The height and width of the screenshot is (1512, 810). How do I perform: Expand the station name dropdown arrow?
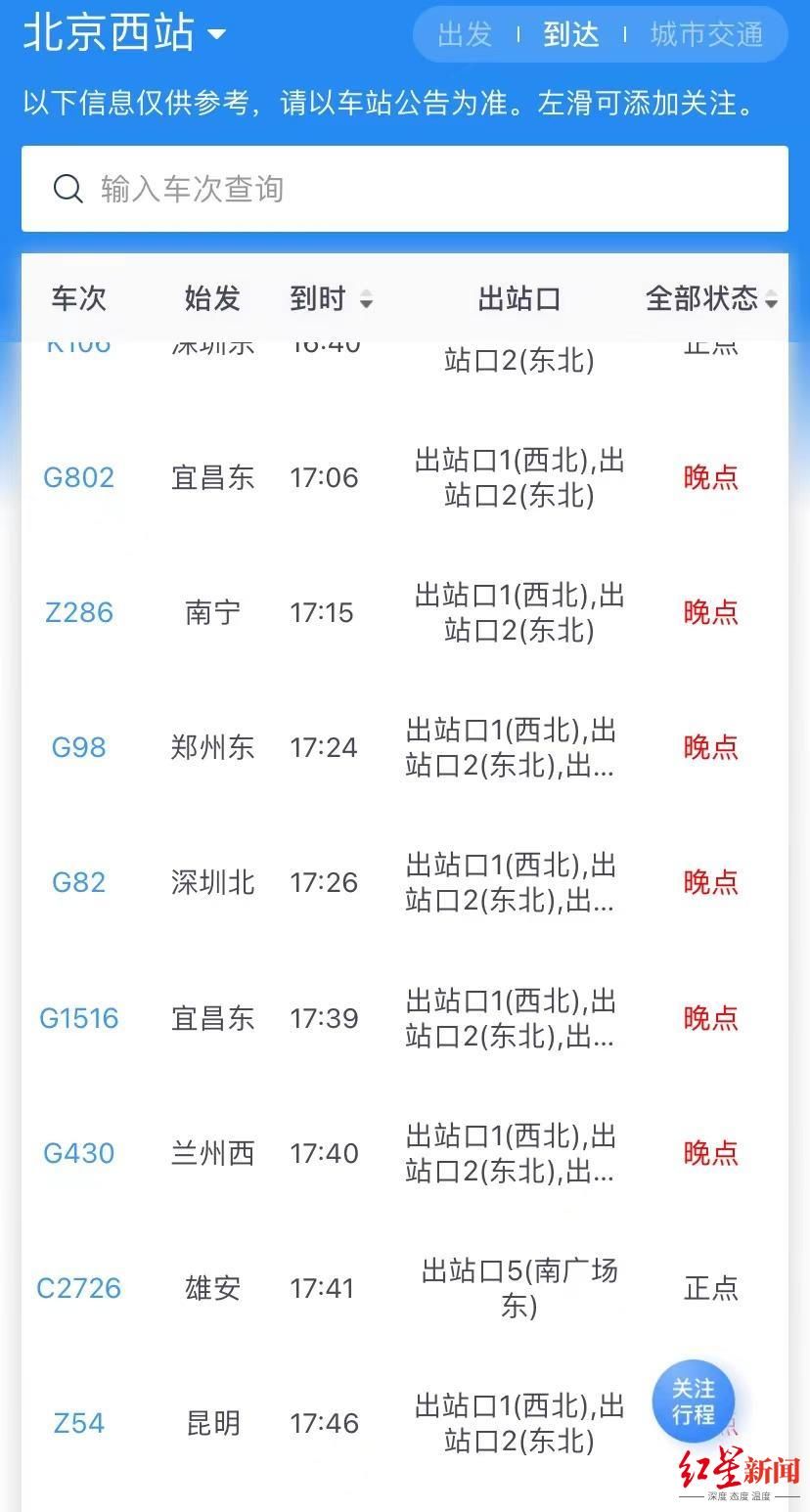[217, 35]
